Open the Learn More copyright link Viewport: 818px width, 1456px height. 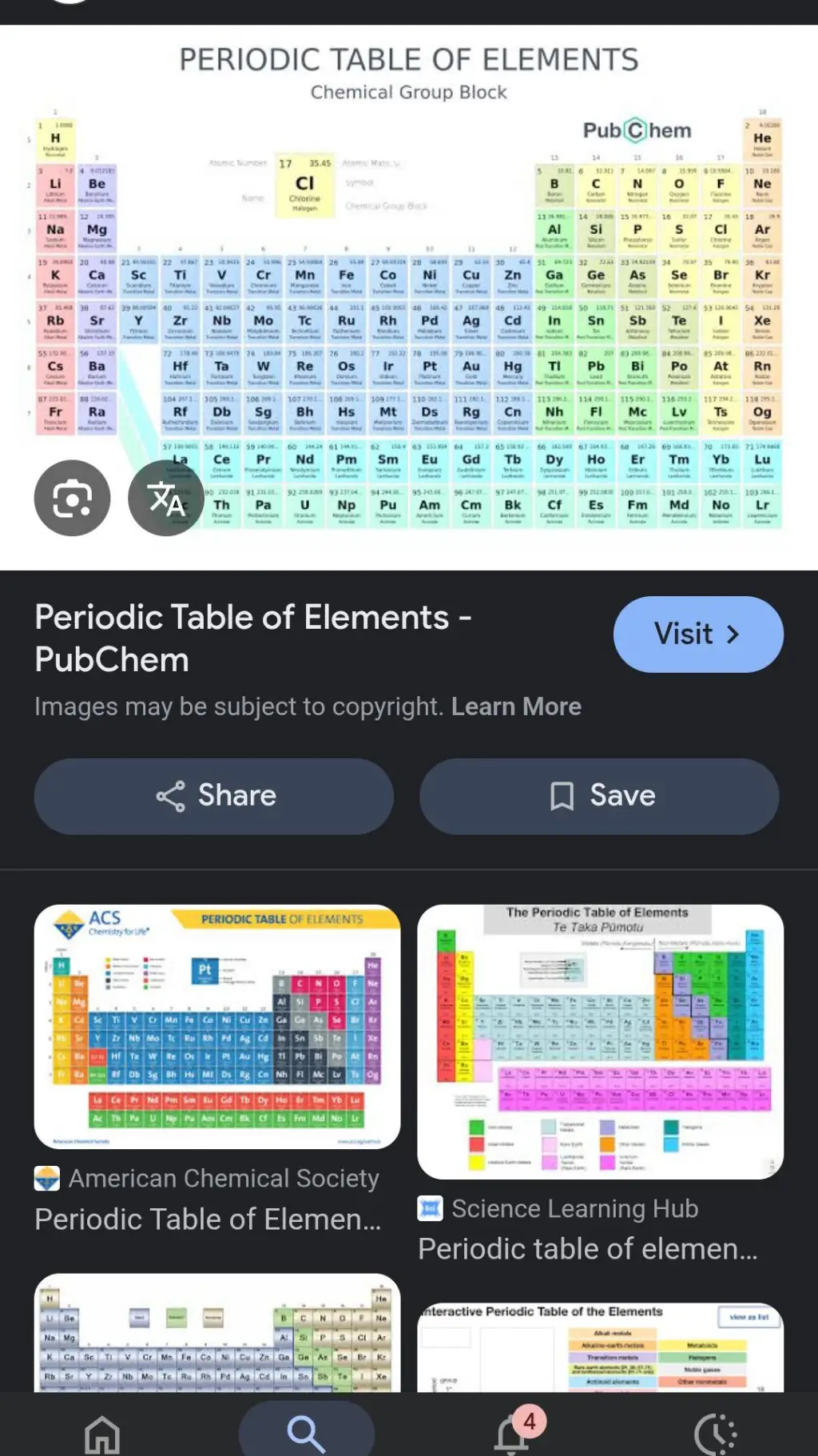point(516,706)
